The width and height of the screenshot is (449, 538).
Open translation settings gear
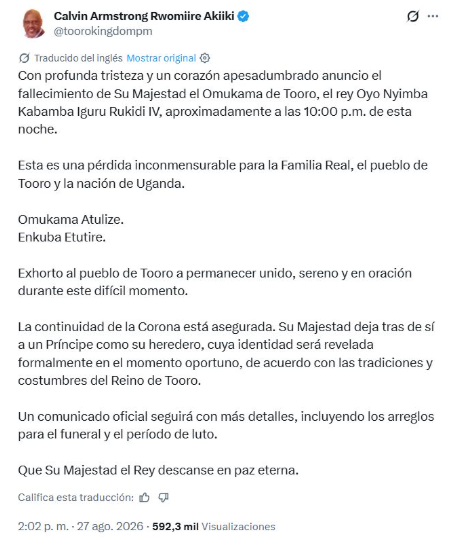click(x=205, y=58)
